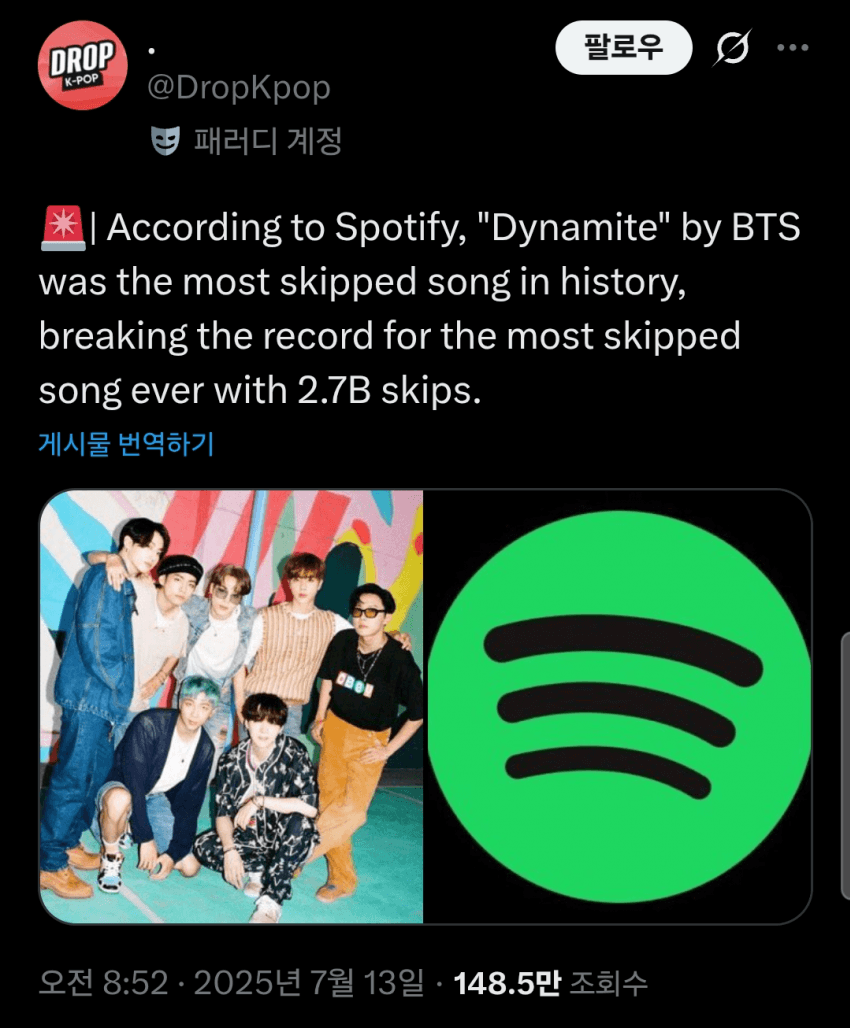850x1028 pixels.
Task: Tap 게시물 번역하기 to translate post
Action: click(x=126, y=442)
